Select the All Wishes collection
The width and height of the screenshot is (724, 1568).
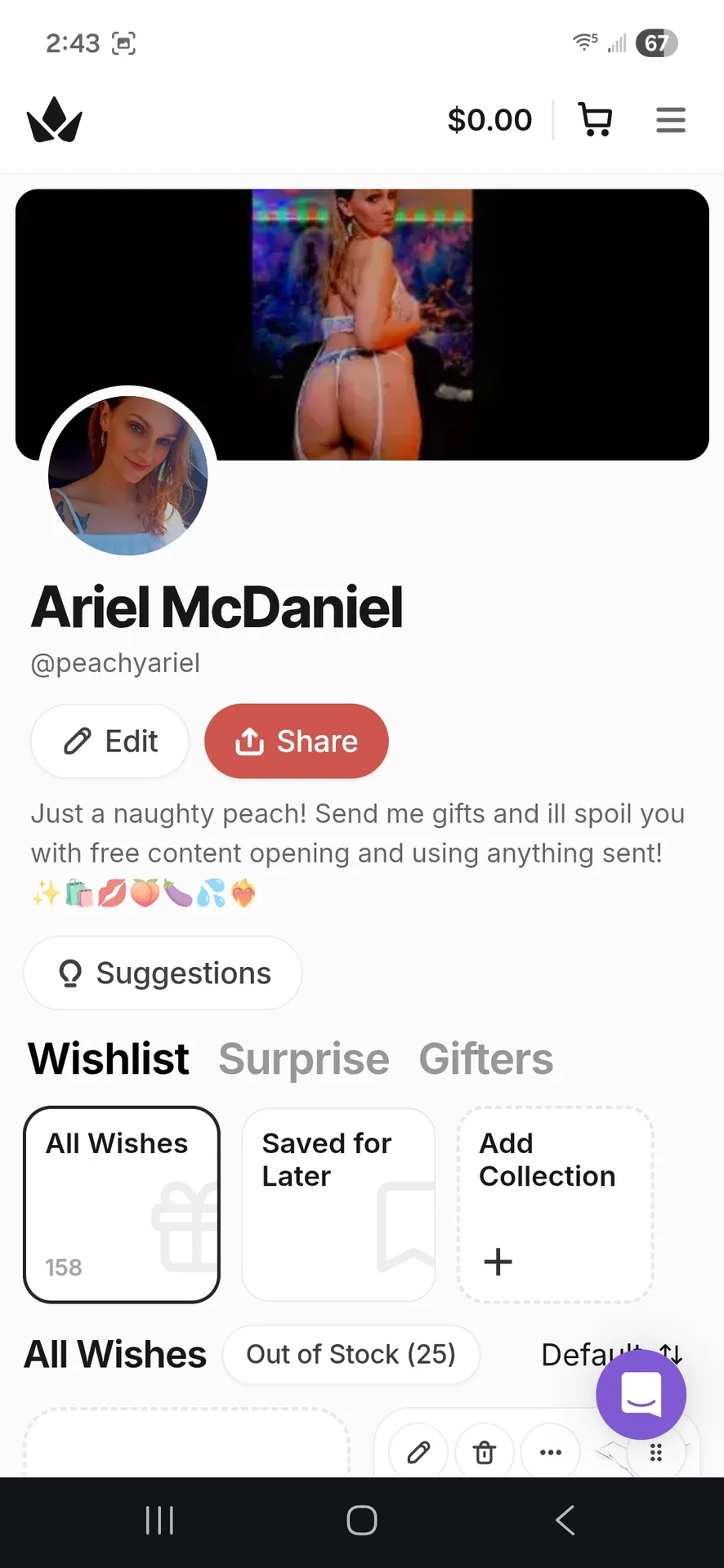click(122, 1205)
